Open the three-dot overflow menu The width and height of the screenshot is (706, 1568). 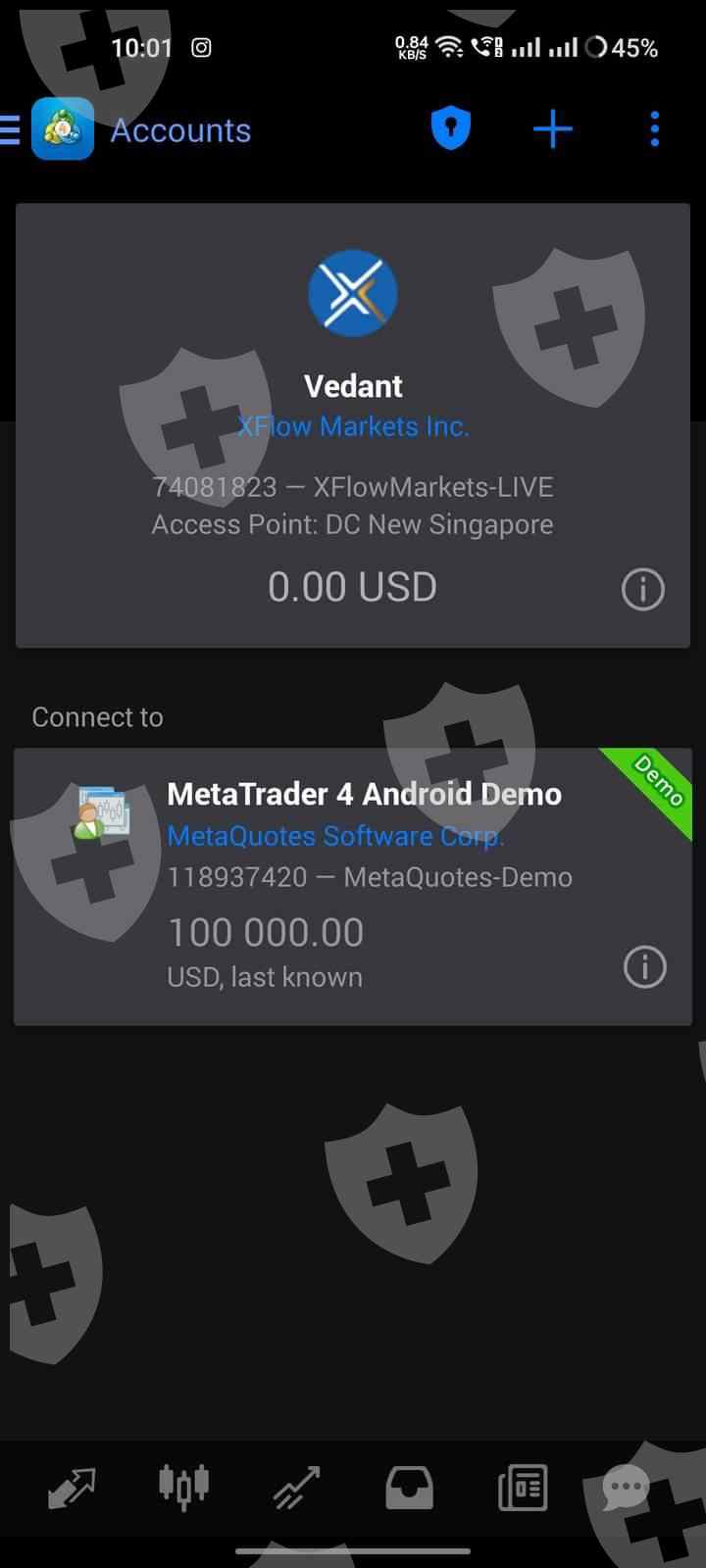coord(654,129)
